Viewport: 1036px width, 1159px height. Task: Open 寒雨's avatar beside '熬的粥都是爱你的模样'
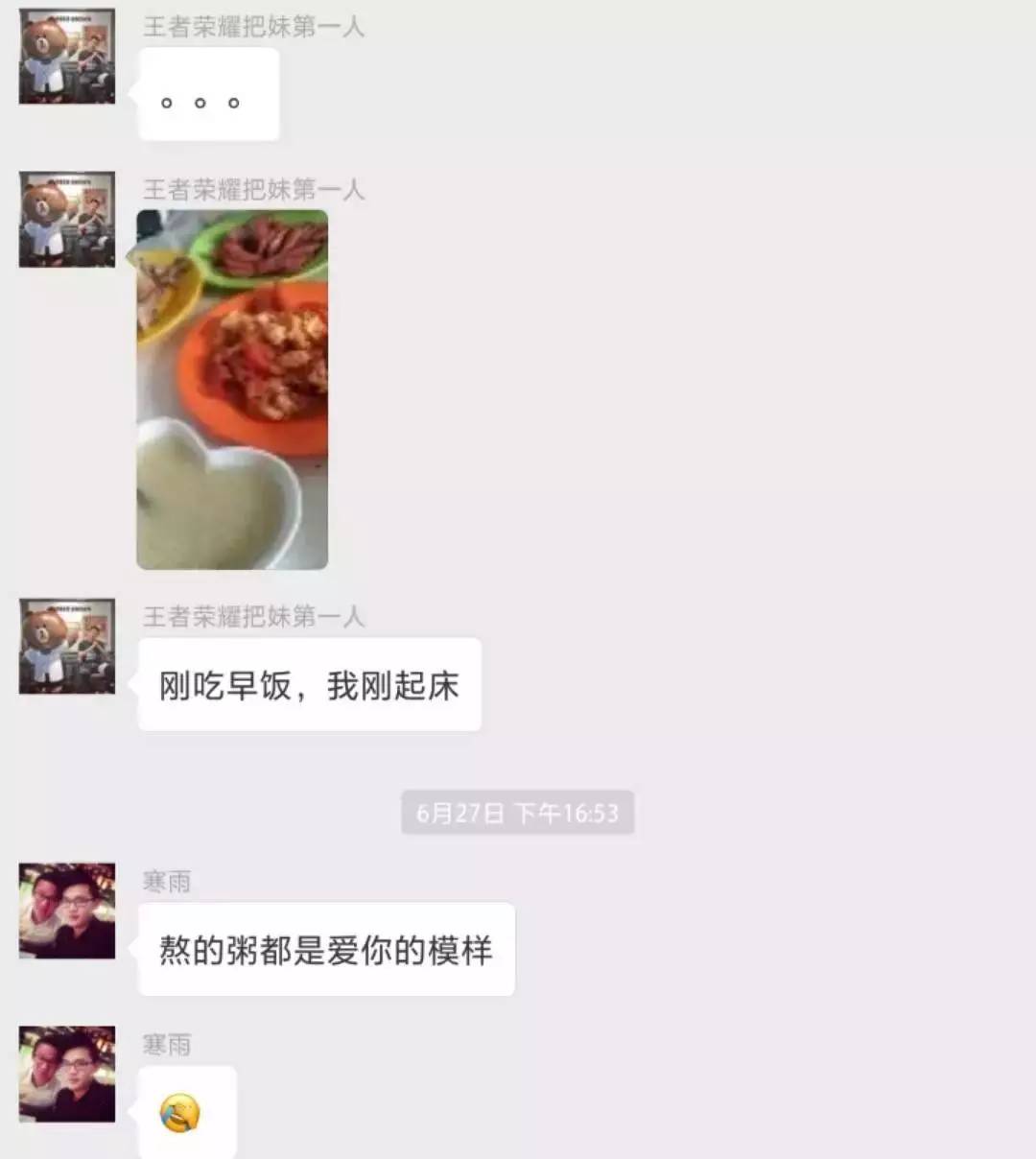point(67,911)
